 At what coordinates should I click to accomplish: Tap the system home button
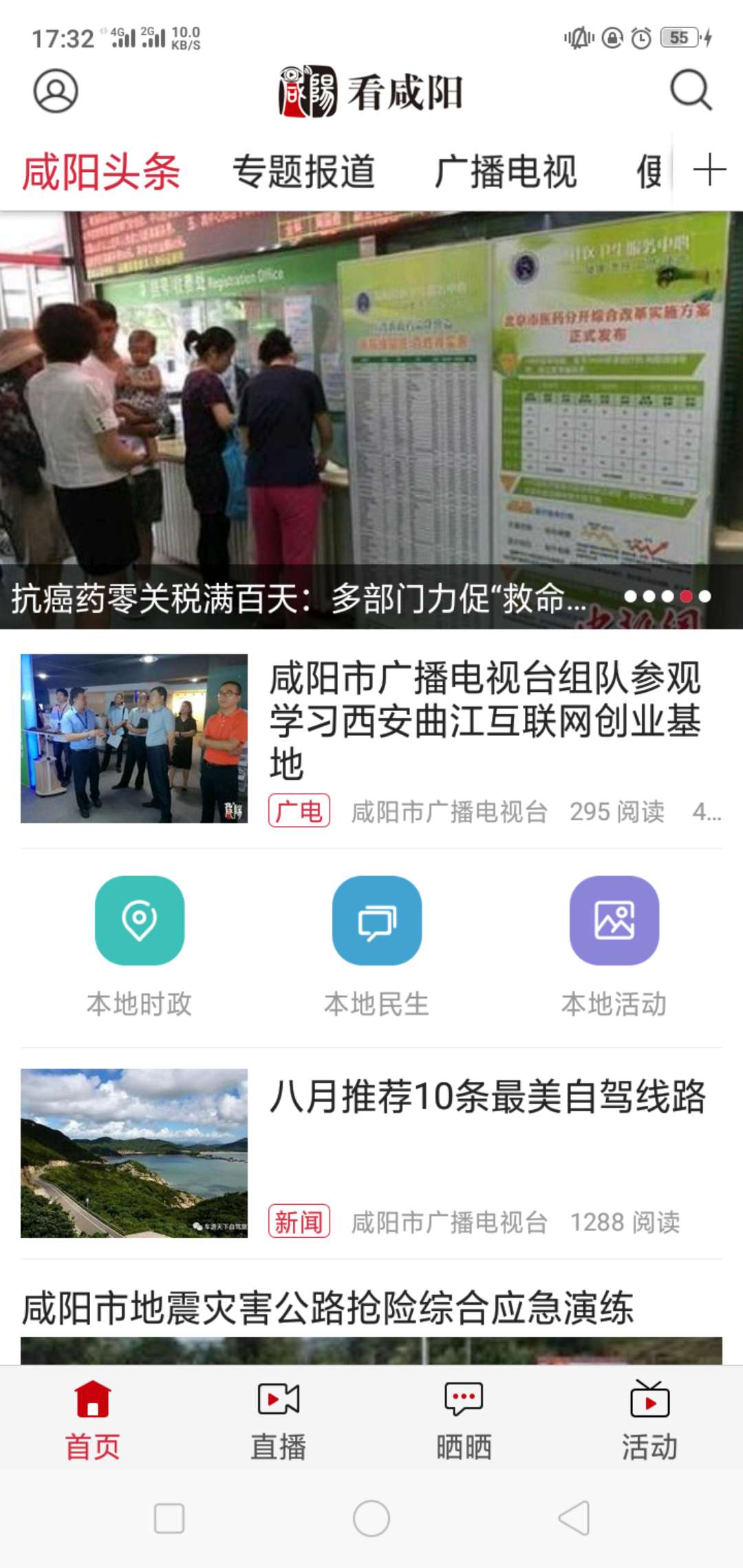point(371,1518)
